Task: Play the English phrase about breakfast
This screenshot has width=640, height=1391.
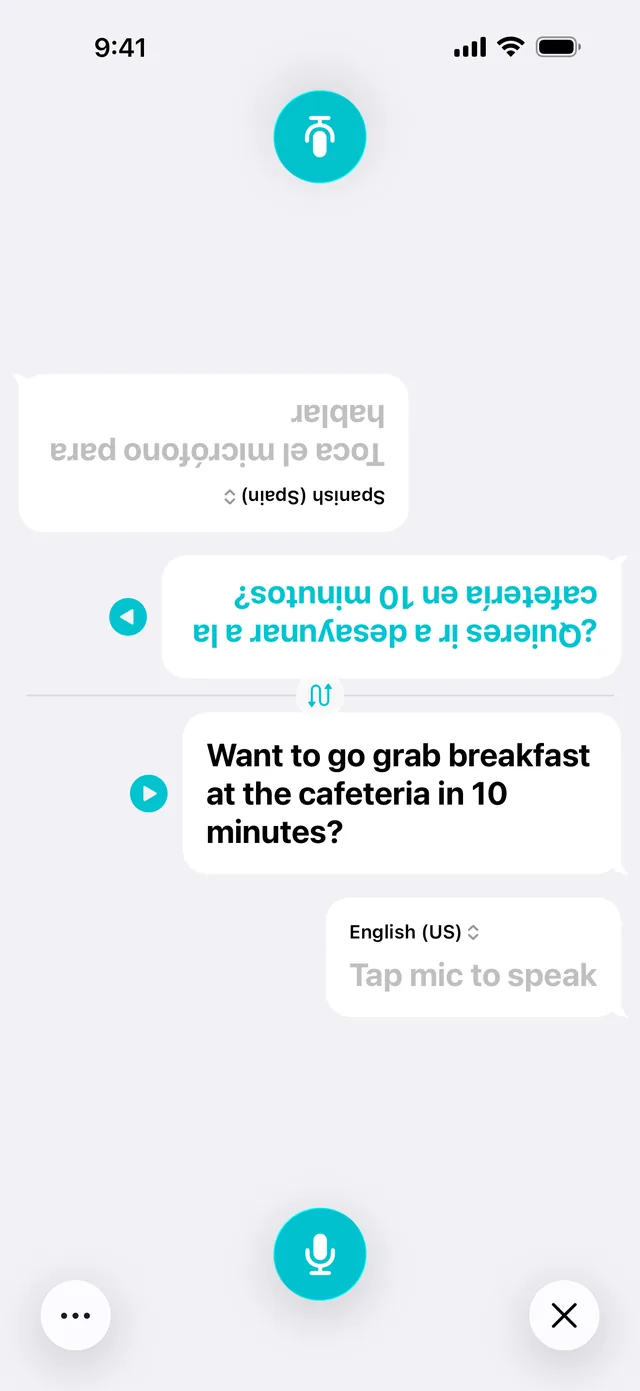Action: 149,794
